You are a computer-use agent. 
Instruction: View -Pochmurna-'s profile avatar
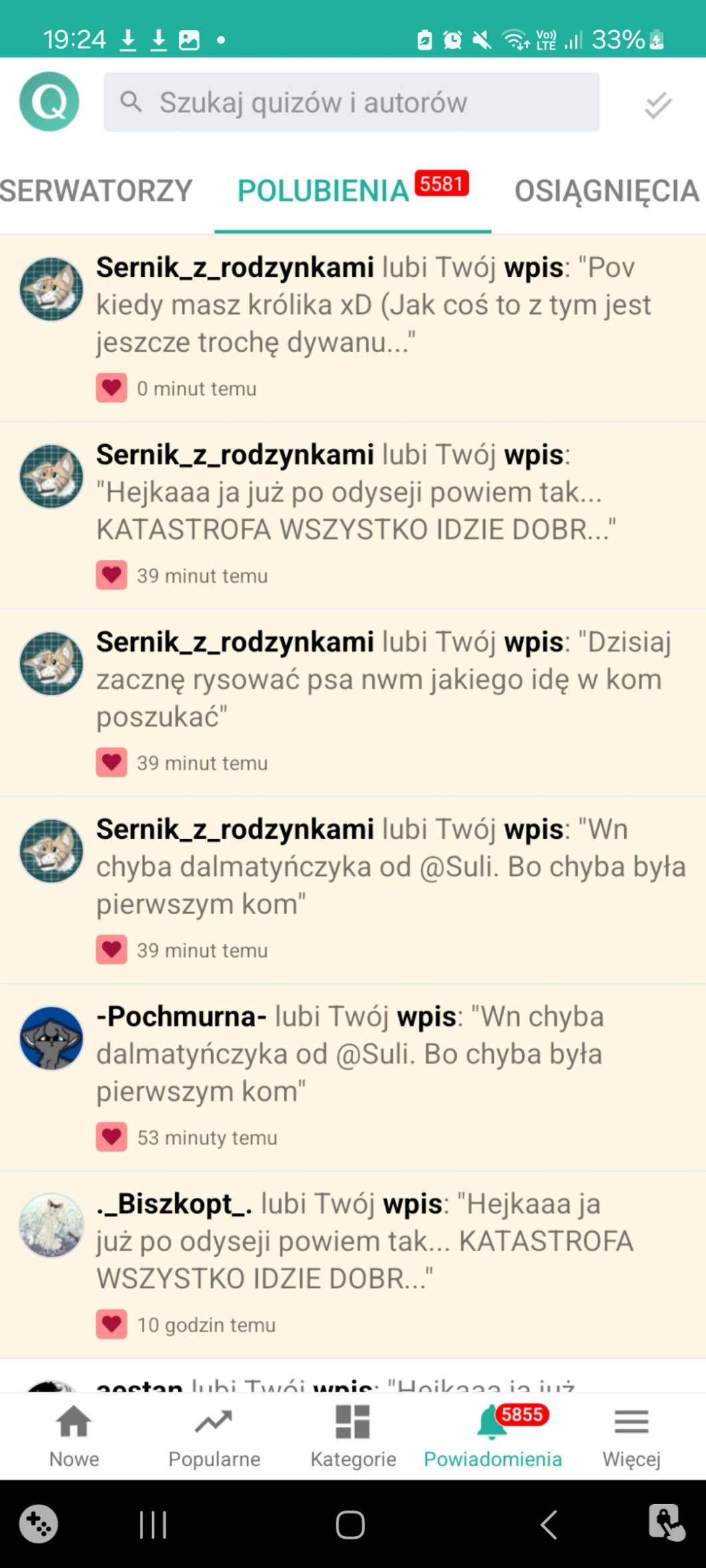click(51, 1038)
